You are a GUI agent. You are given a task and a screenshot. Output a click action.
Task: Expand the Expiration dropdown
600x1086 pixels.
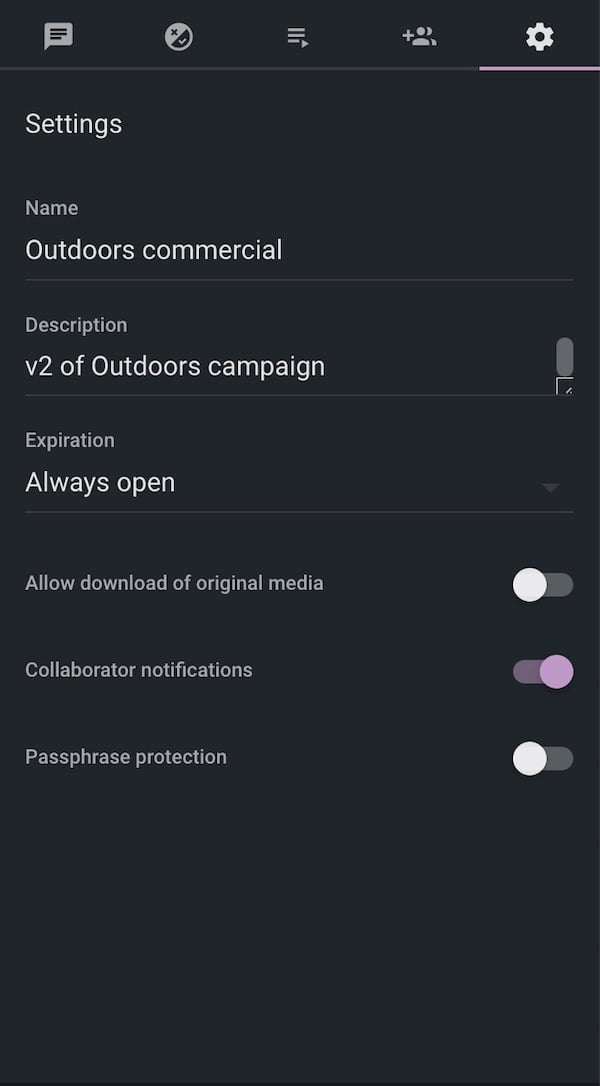[298, 483]
